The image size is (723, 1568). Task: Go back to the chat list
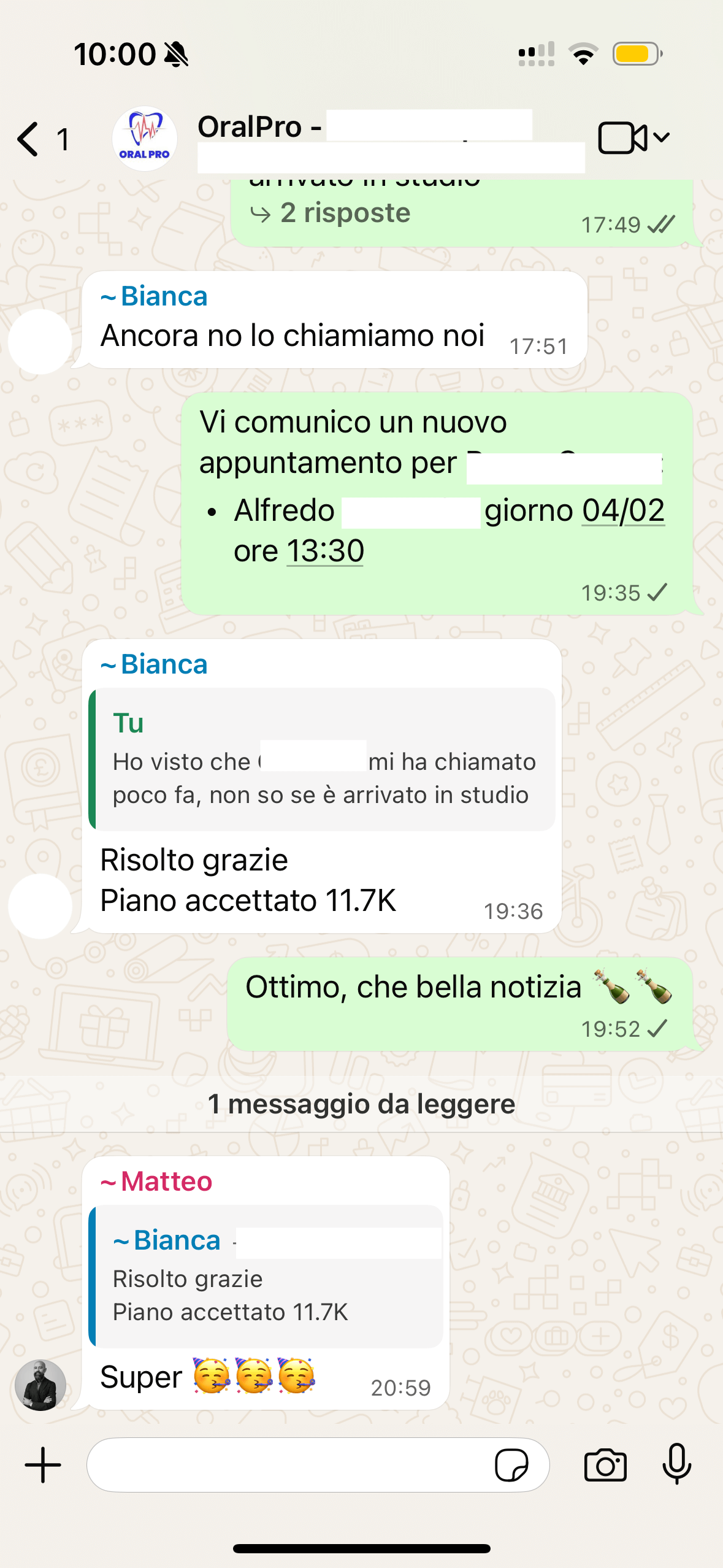[29, 139]
